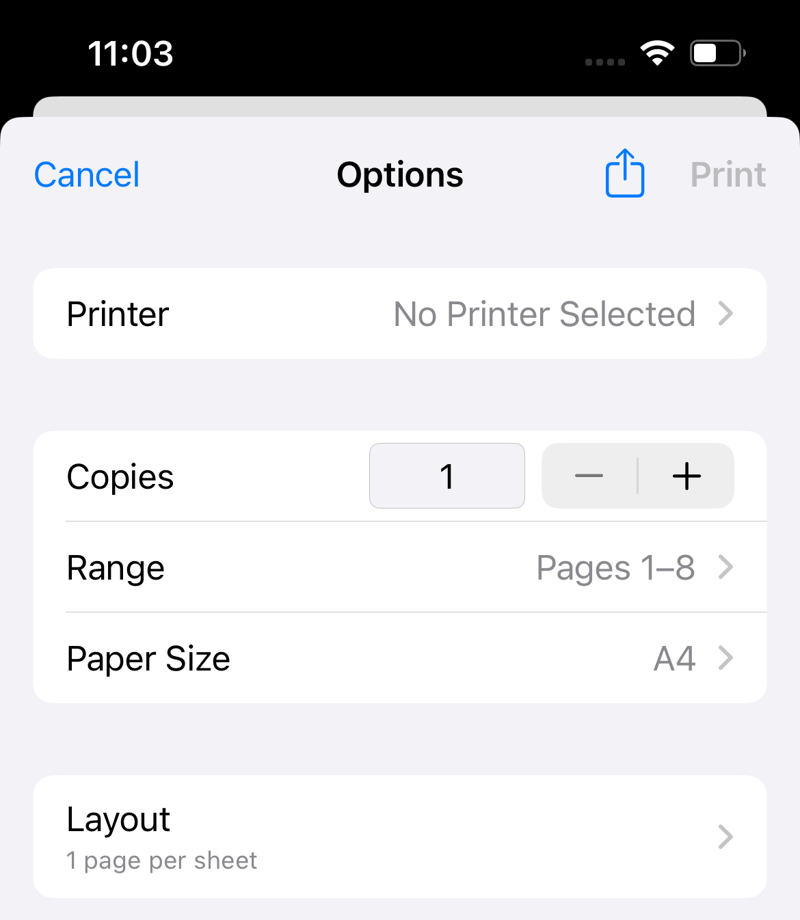Screen dimensions: 800x920
Task: Tap the chevron on the Layout row
Action: pyautogui.click(x=725, y=837)
